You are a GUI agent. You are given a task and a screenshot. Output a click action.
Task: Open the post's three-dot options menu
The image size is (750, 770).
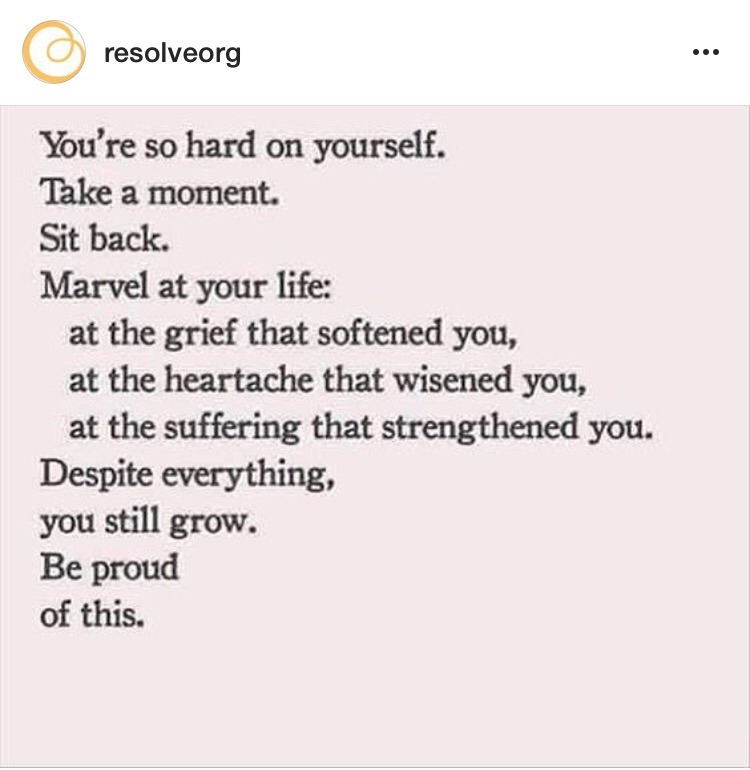click(x=705, y=53)
